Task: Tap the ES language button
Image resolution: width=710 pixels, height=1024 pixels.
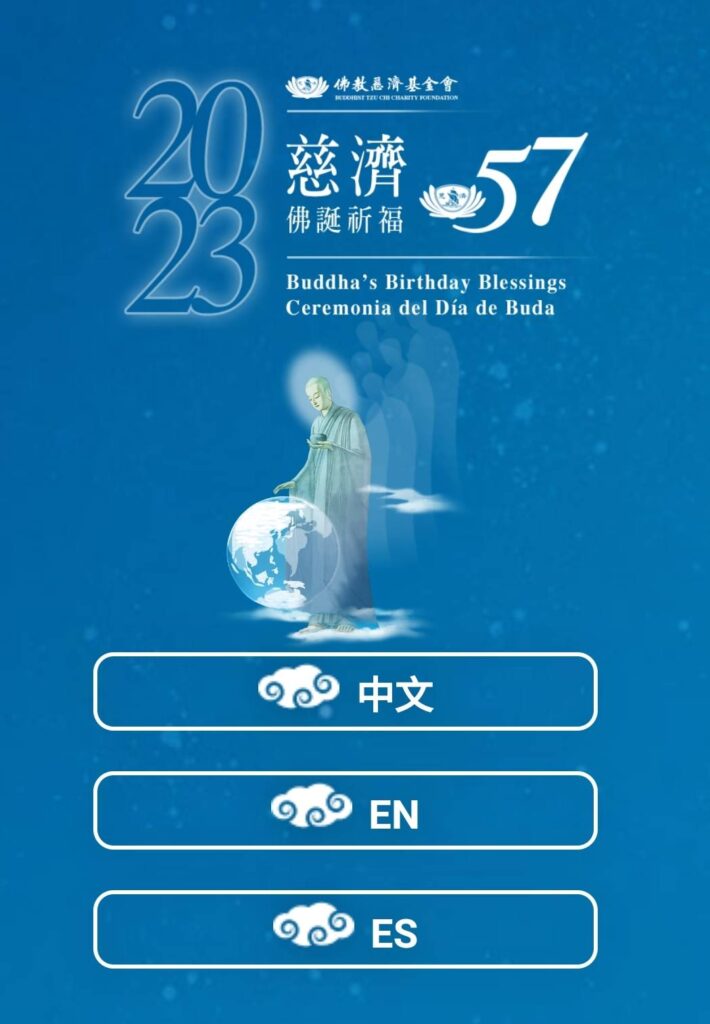Action: click(x=345, y=930)
